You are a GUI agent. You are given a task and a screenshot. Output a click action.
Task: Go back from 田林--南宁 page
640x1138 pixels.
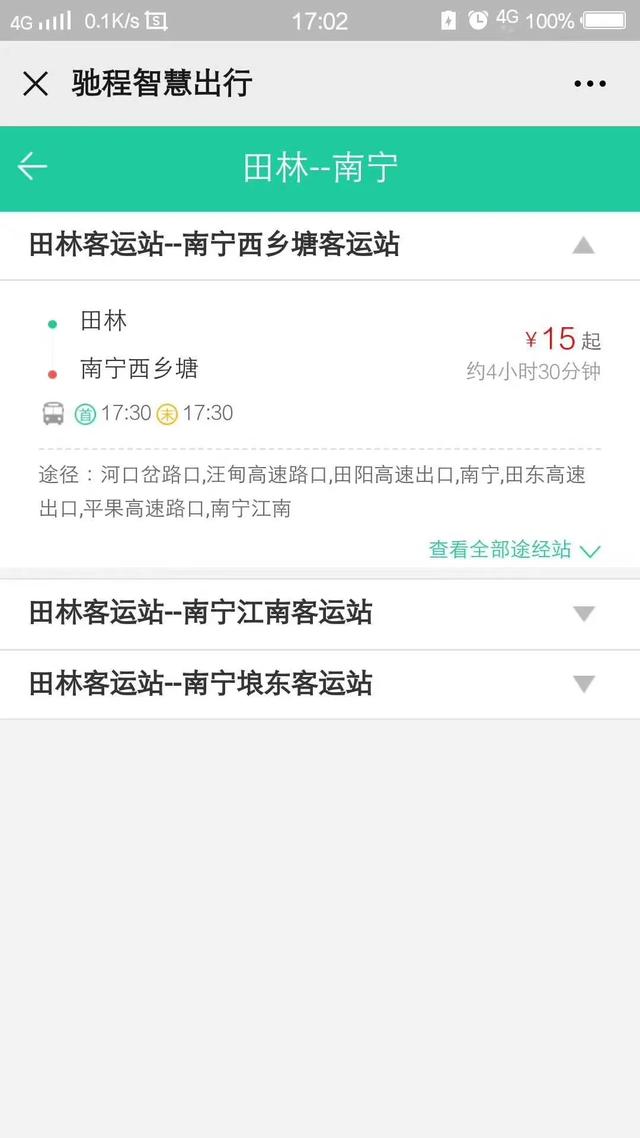click(x=33, y=167)
